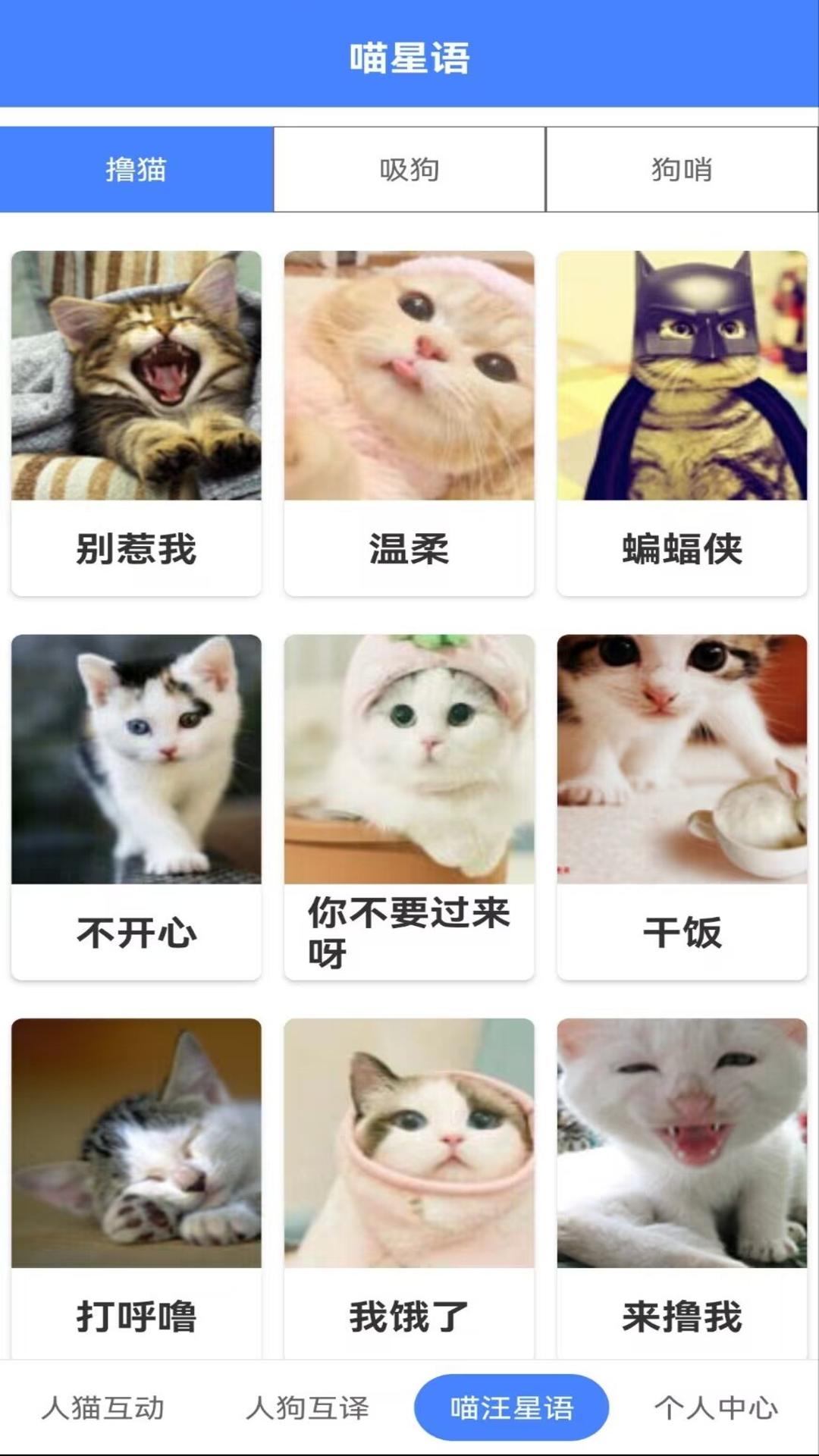819x1456 pixels.
Task: Open the 打呼噜 sleeping cat card
Action: pyautogui.click(x=136, y=1188)
